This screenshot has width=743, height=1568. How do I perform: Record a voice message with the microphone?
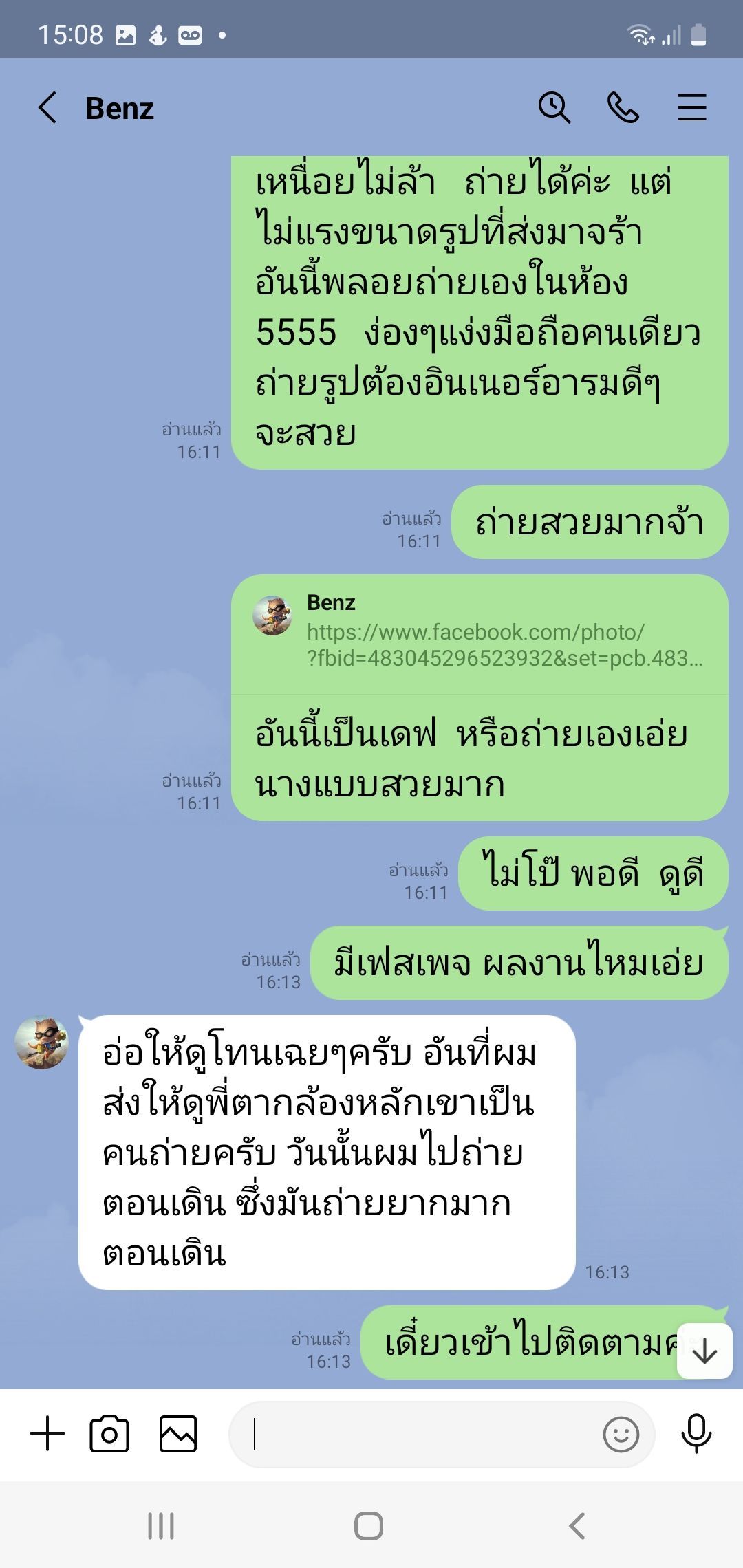(696, 1434)
